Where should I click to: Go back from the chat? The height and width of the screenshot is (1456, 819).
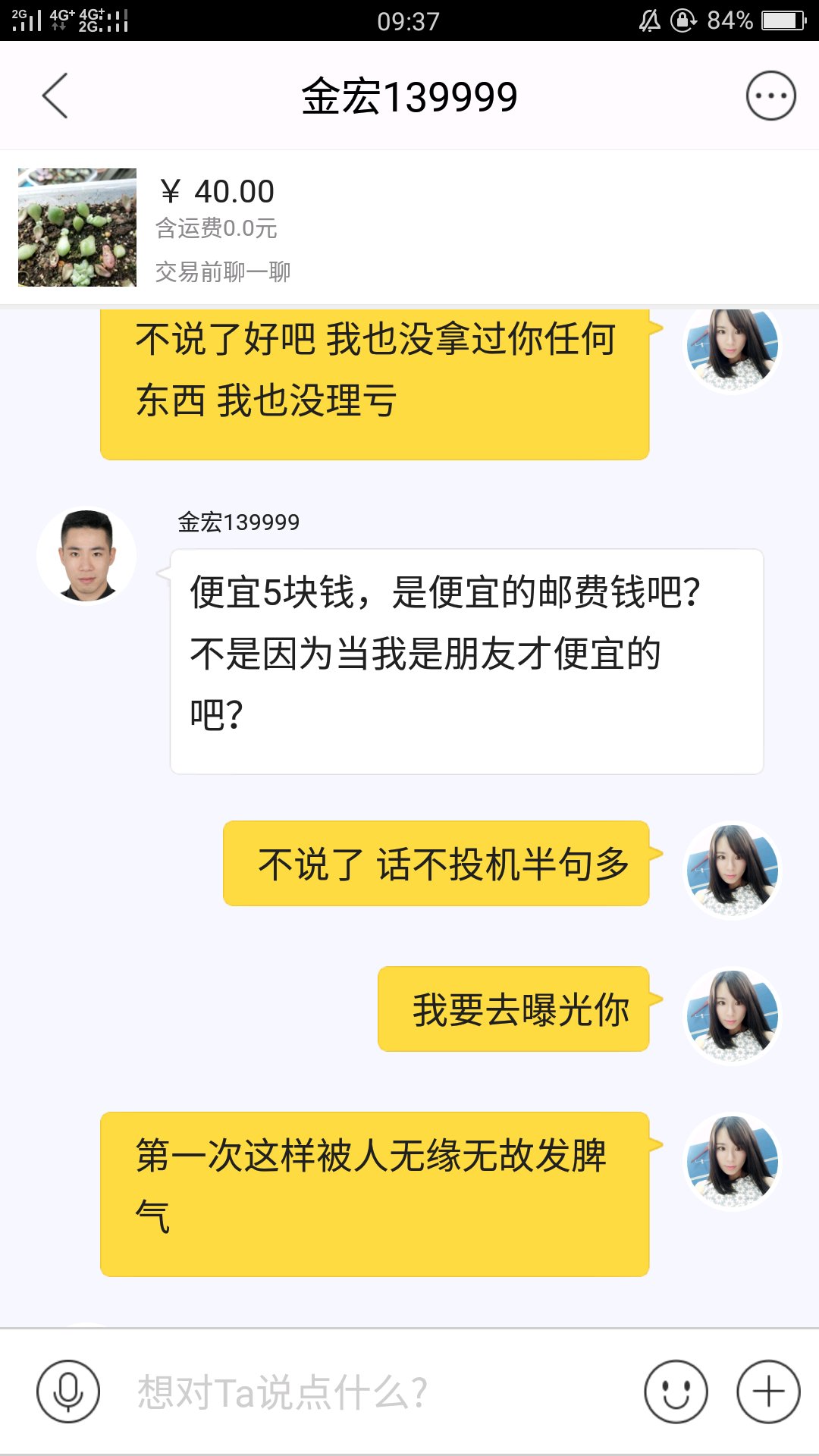55,96
